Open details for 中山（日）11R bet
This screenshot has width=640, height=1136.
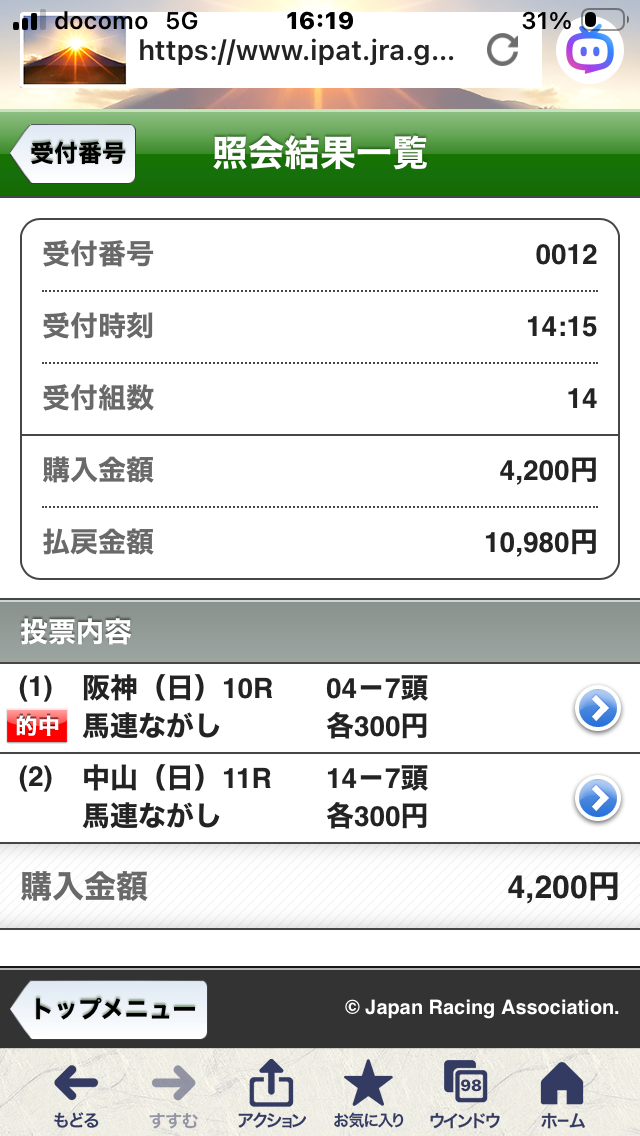click(x=597, y=798)
